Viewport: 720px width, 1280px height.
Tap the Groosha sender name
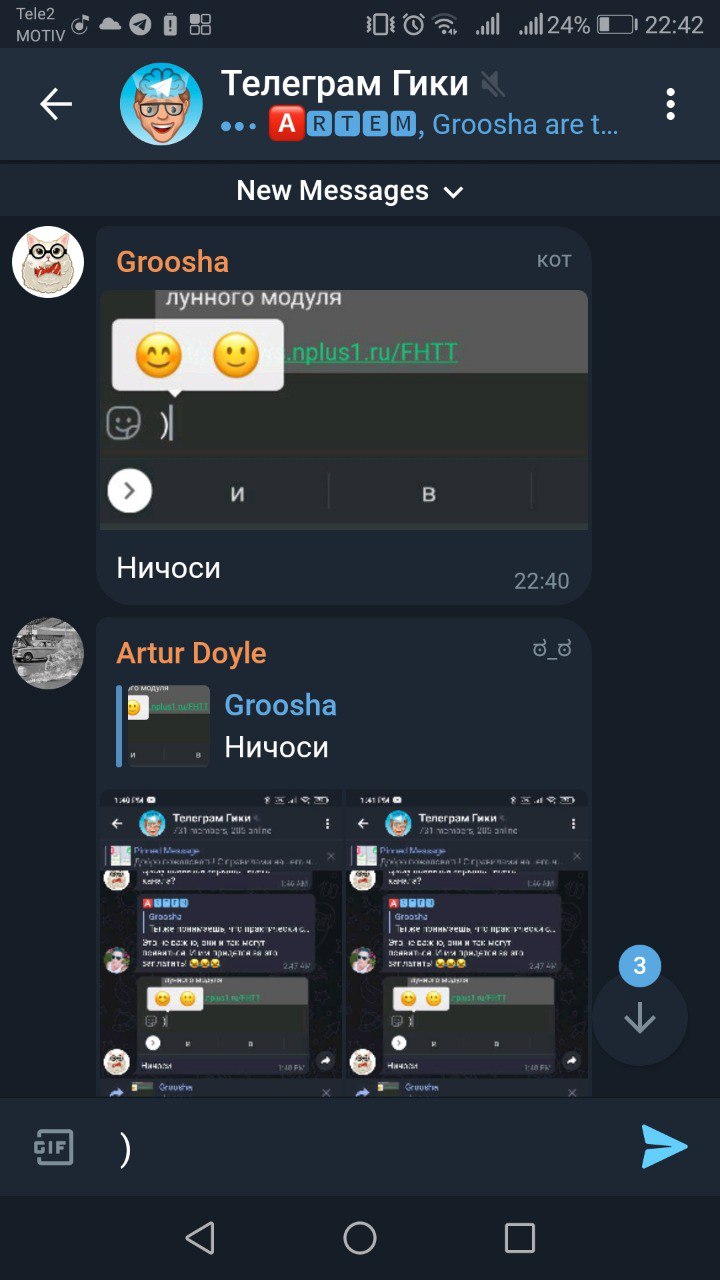[x=173, y=262]
